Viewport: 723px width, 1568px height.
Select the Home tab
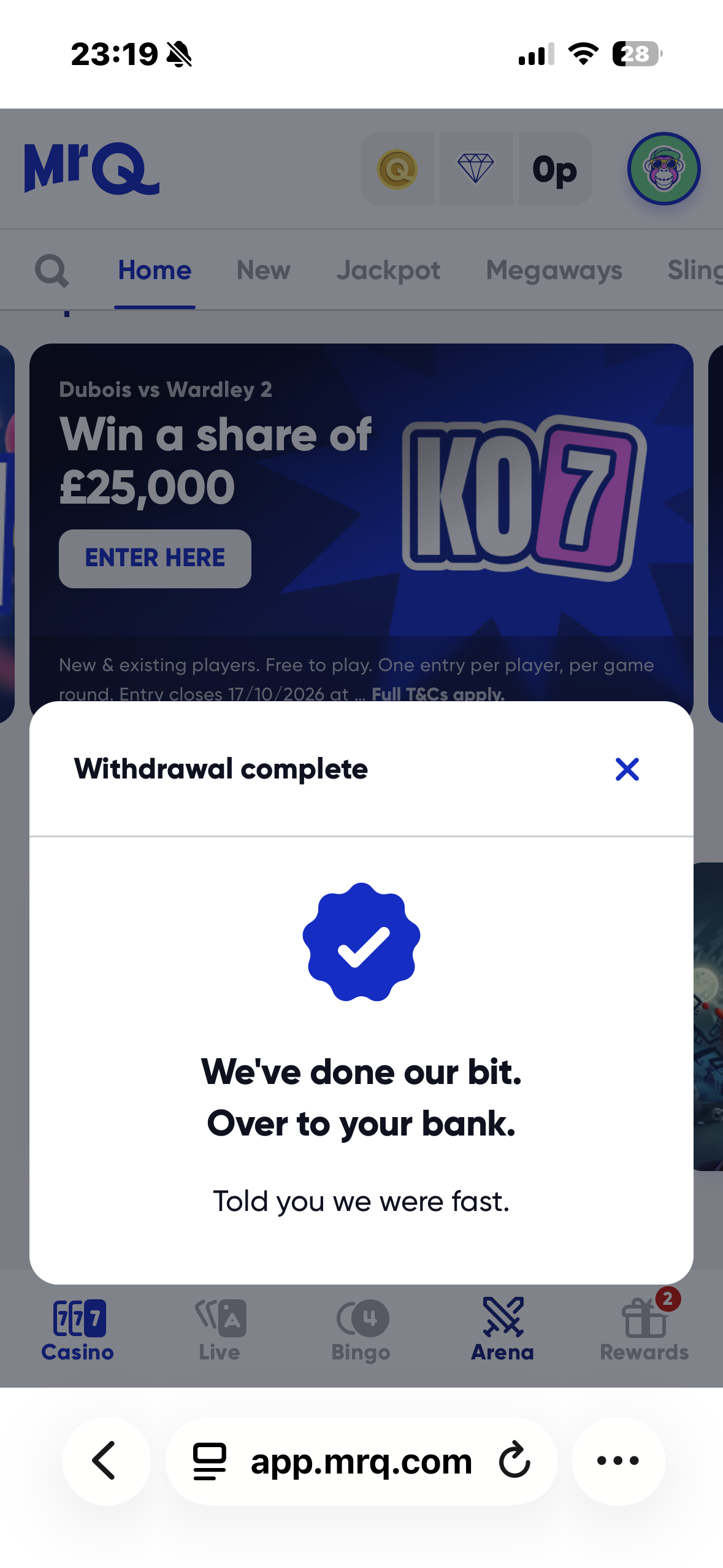(155, 270)
